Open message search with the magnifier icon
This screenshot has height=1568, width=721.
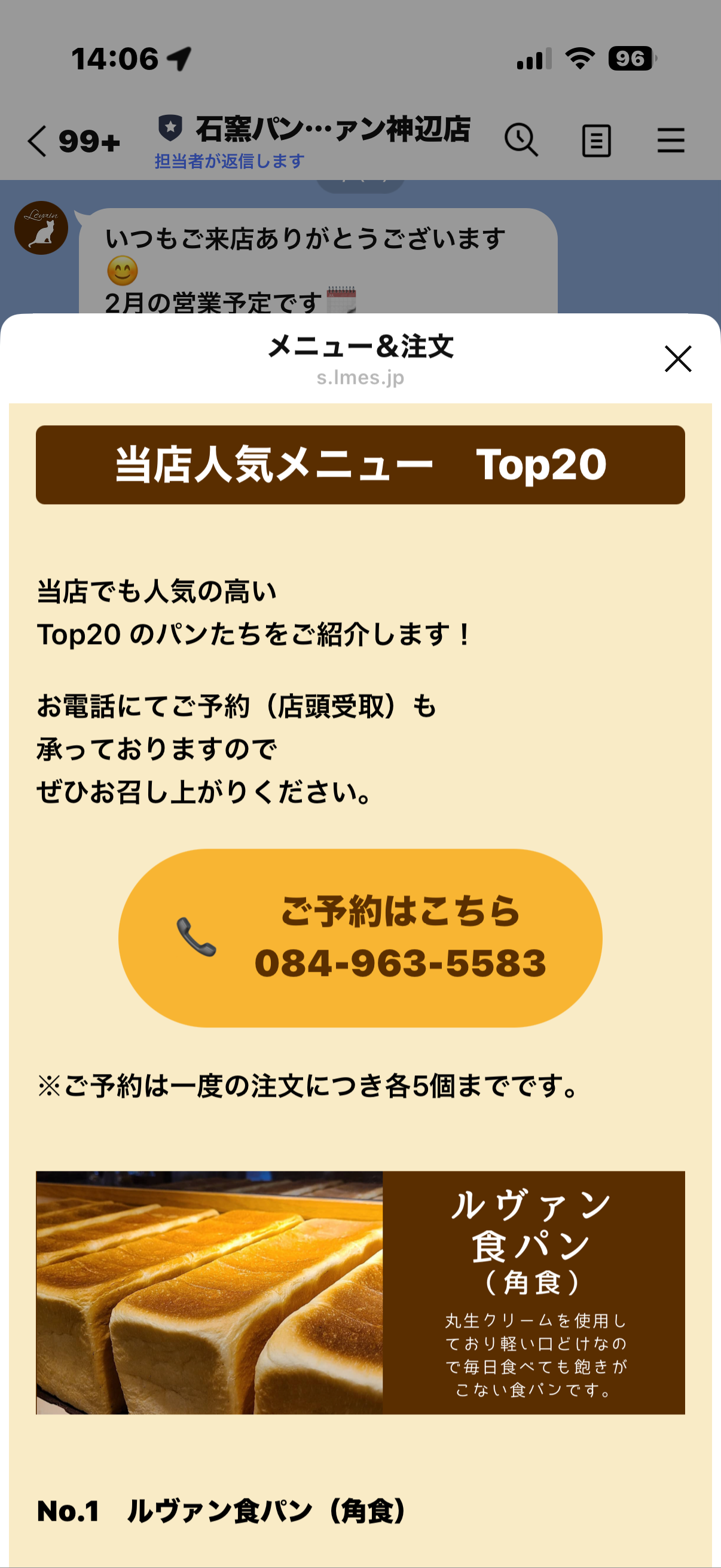coord(522,140)
